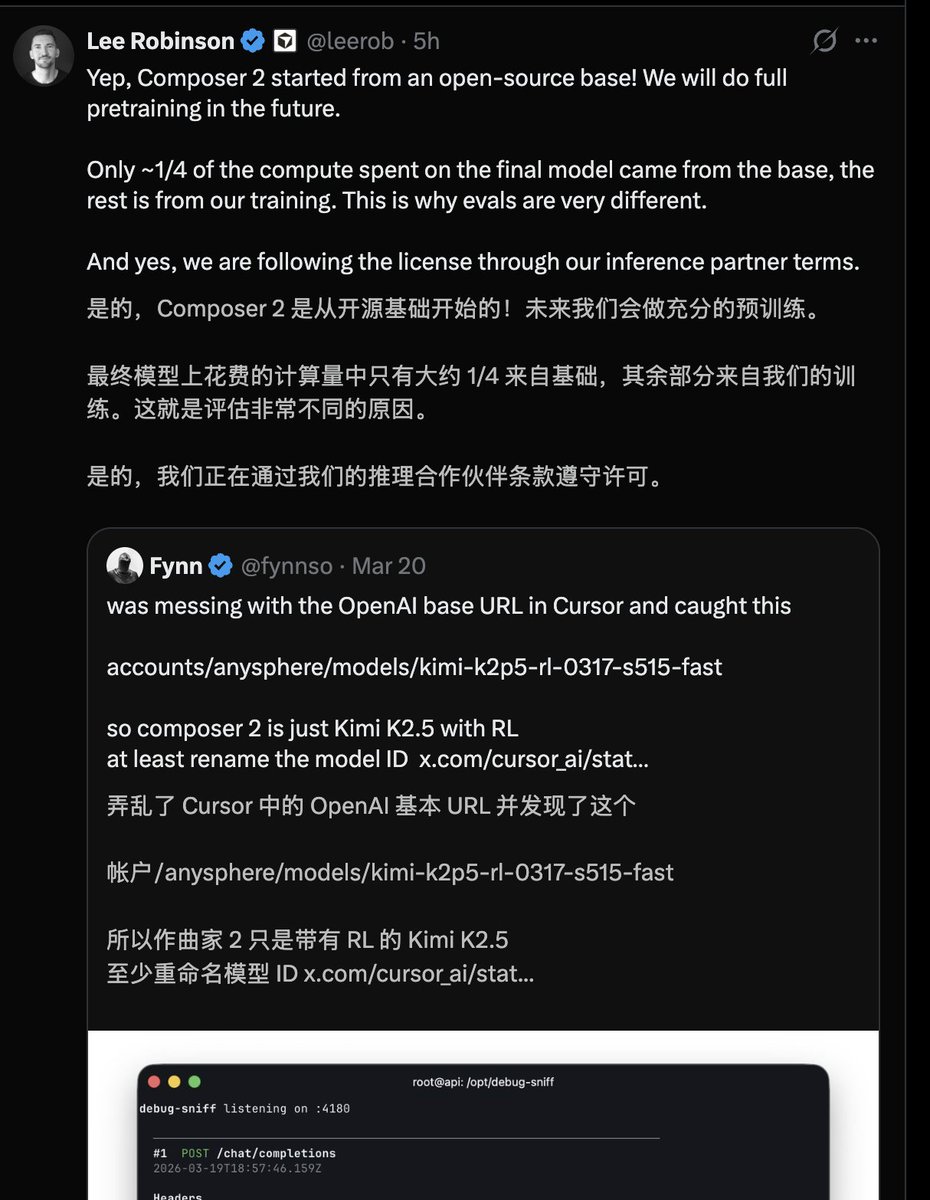Open the post's more options menu
Screen dimensions: 930x1200
(x=866, y=41)
